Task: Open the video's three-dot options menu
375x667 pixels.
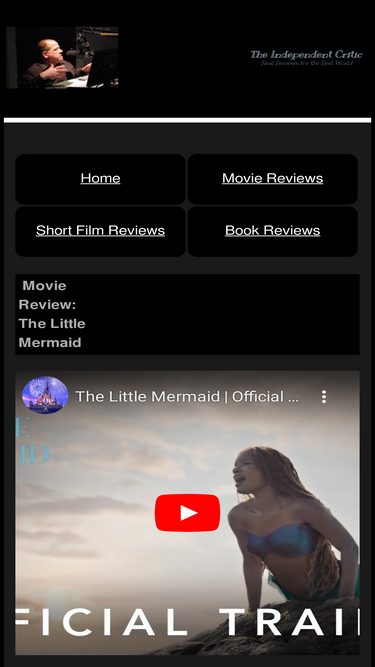Action: [324, 396]
